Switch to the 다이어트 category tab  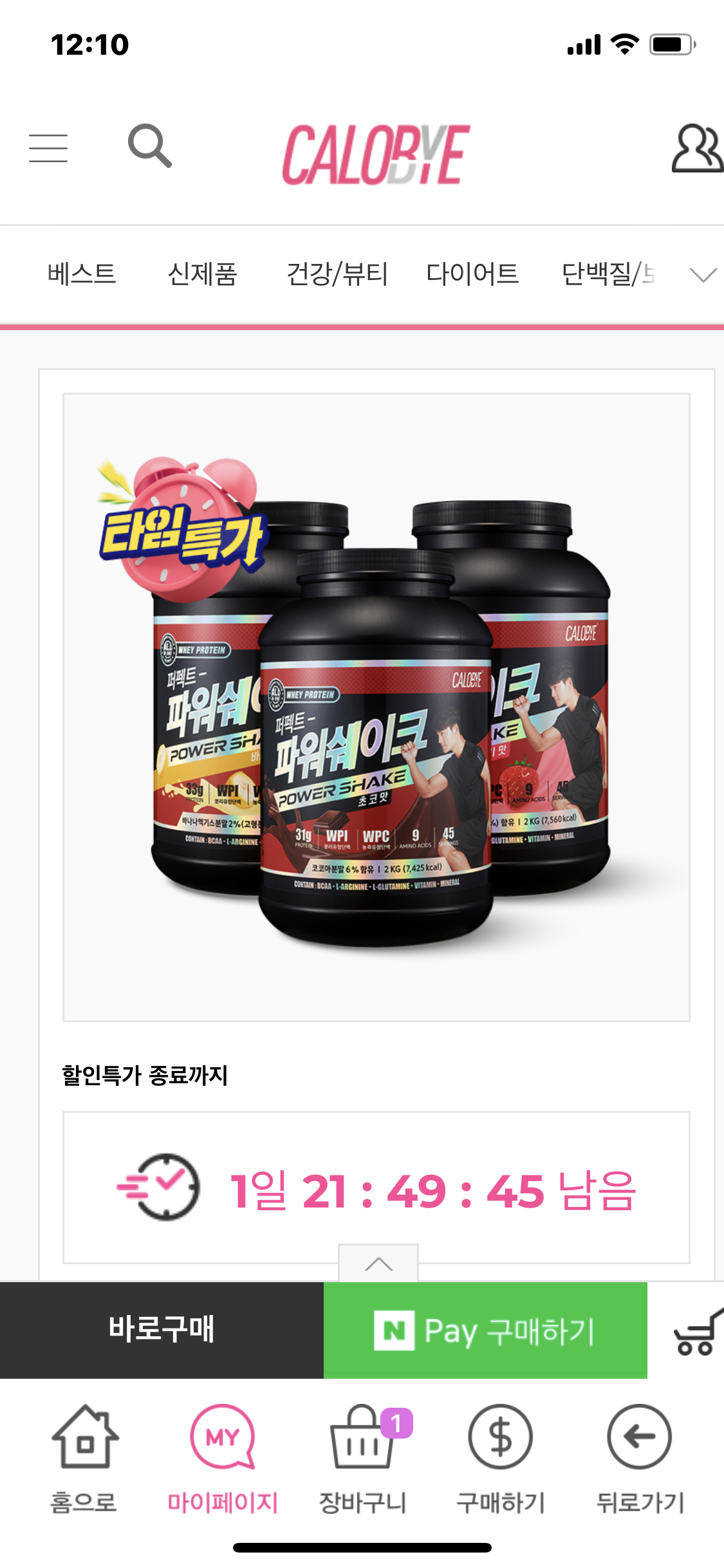coord(472,274)
